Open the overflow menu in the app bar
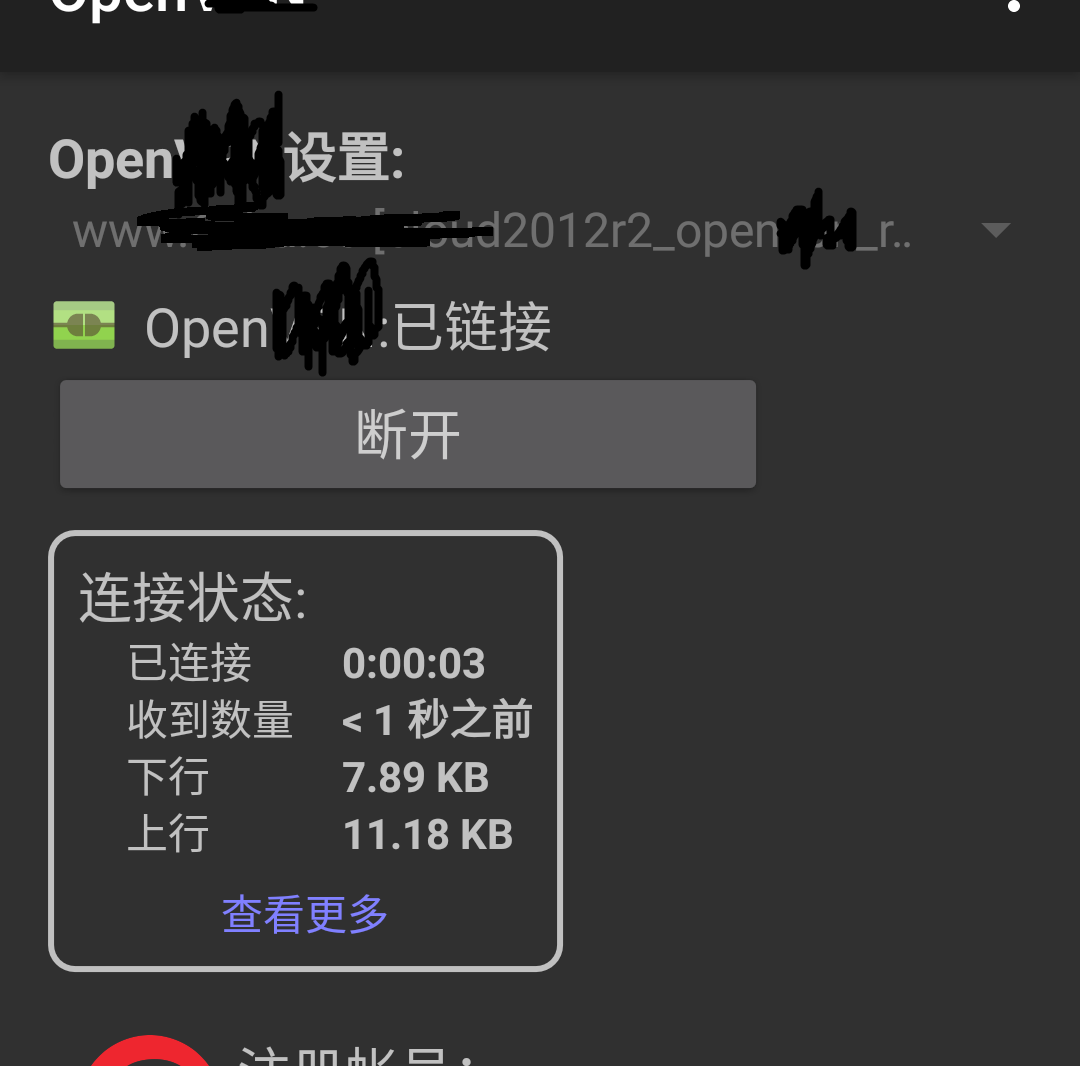This screenshot has height=1066, width=1080. (1014, 6)
